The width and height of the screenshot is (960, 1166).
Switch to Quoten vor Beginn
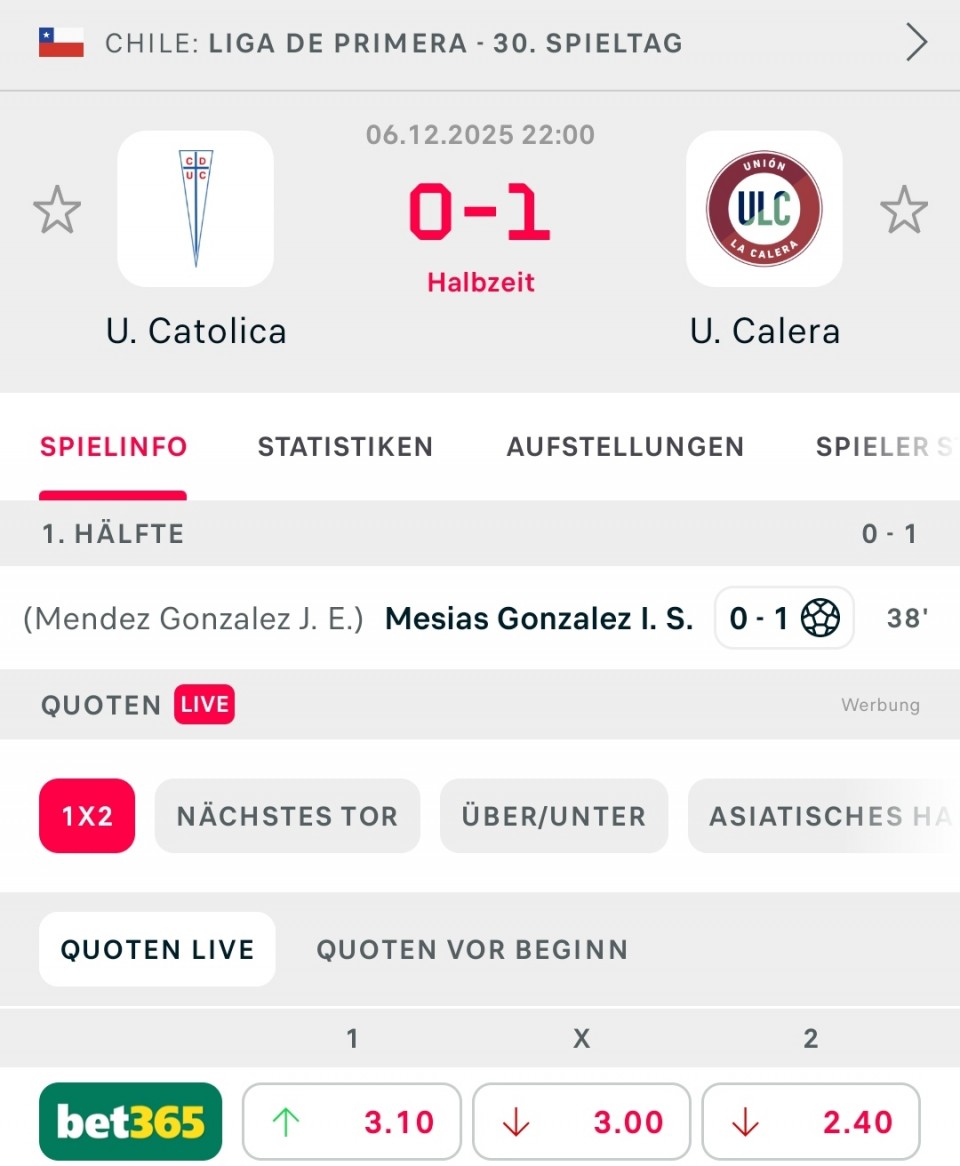coord(472,949)
